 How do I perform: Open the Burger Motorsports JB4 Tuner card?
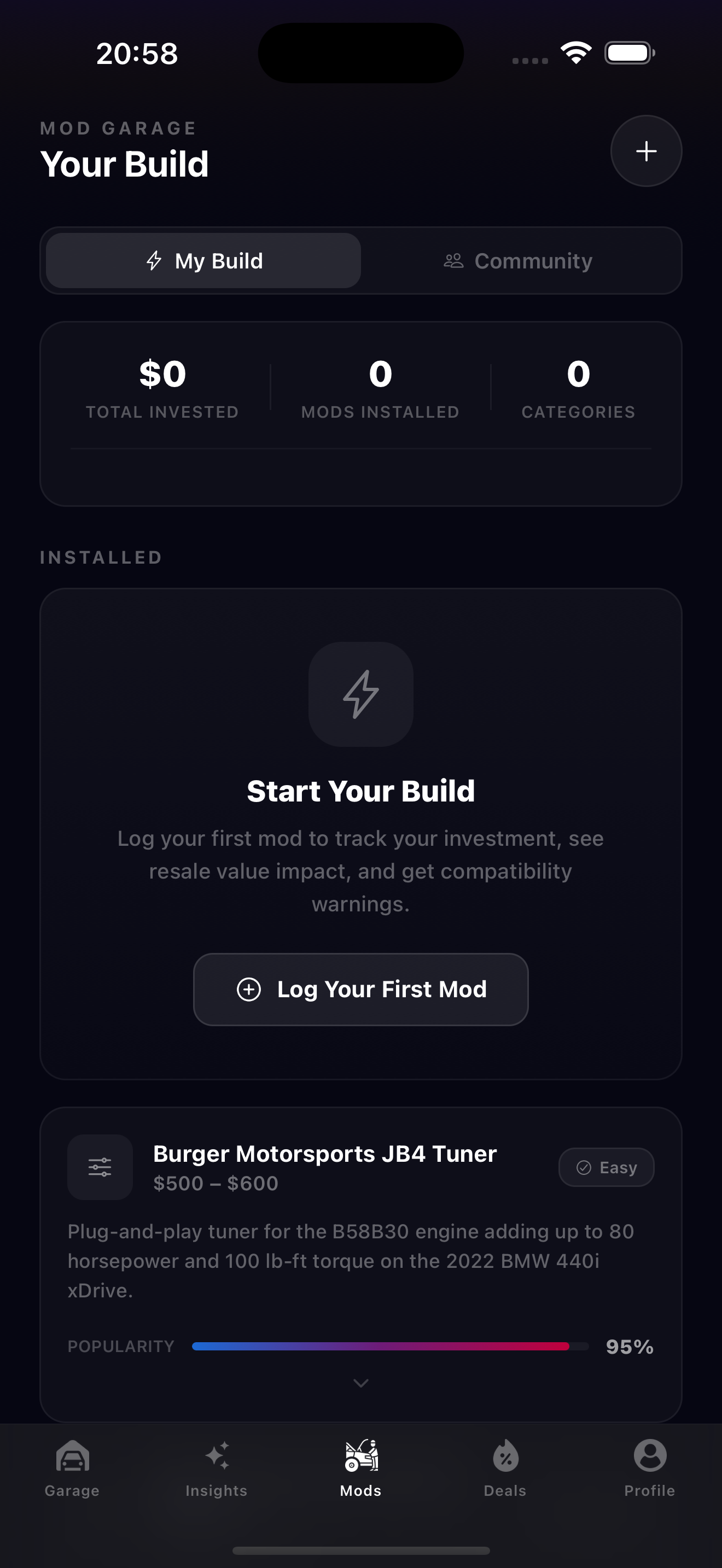point(324,1154)
